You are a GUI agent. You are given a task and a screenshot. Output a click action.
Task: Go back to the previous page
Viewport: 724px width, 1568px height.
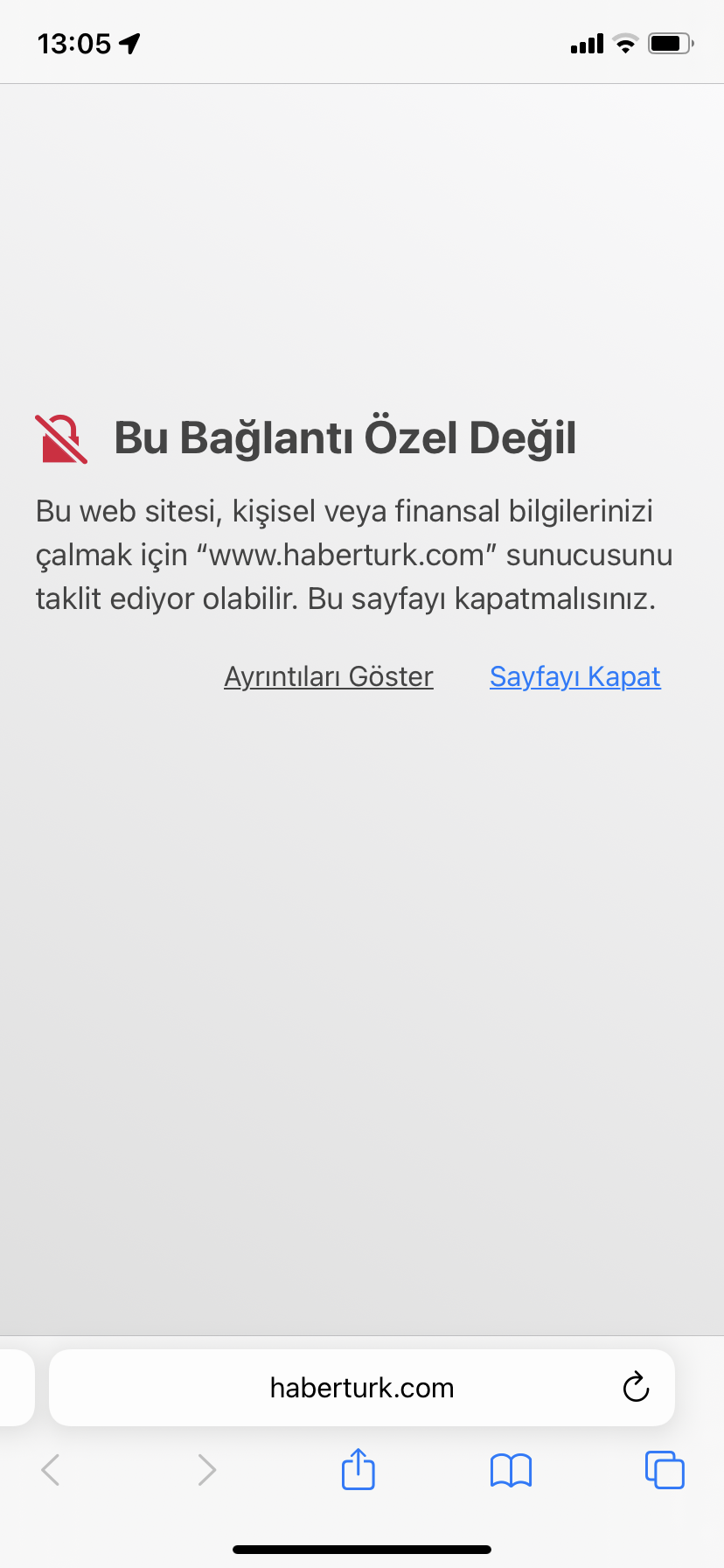pos(51,1470)
